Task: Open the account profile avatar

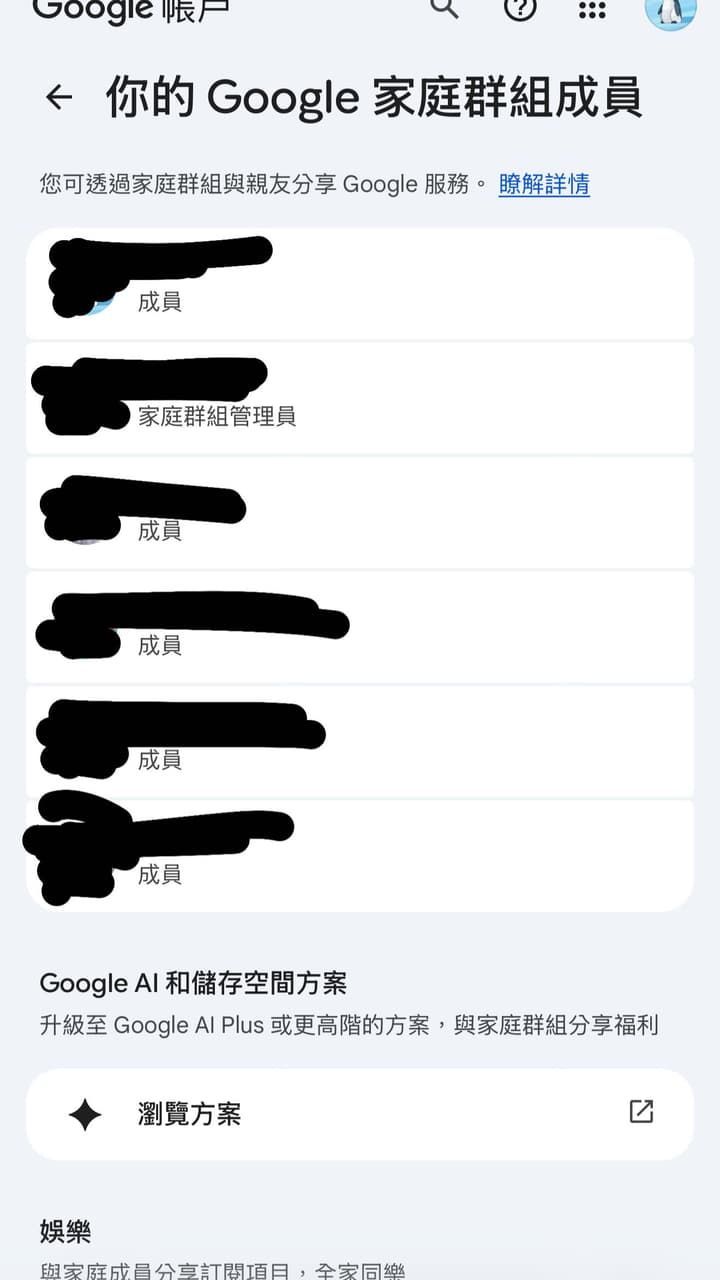Action: pos(670,12)
